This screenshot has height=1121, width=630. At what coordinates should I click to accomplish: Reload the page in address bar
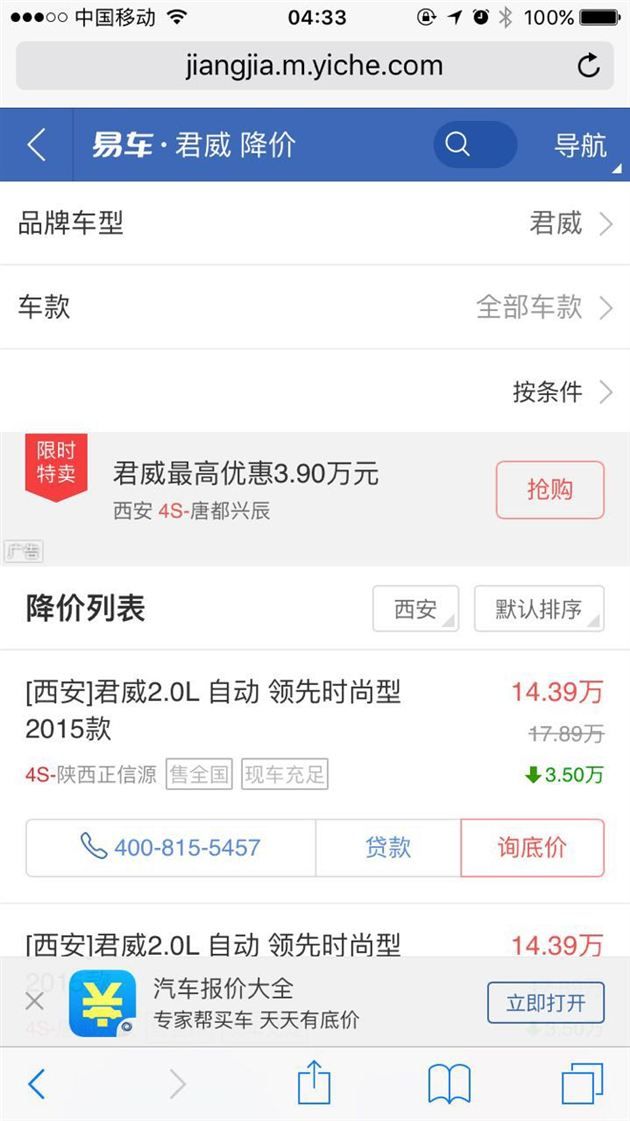point(588,66)
